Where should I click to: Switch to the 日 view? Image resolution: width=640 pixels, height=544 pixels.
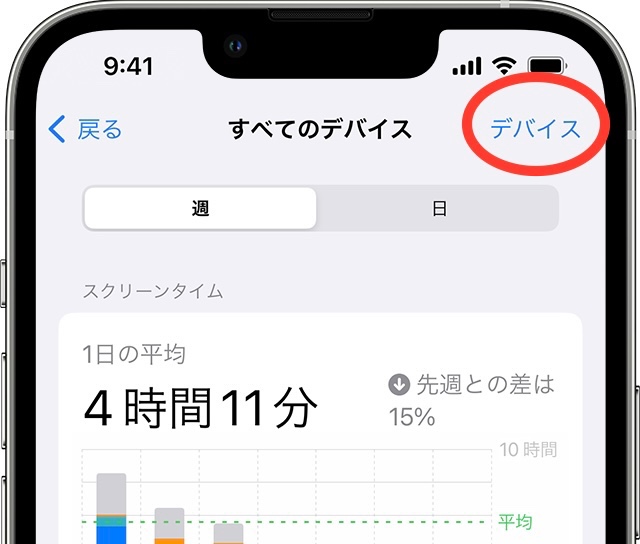(x=438, y=209)
